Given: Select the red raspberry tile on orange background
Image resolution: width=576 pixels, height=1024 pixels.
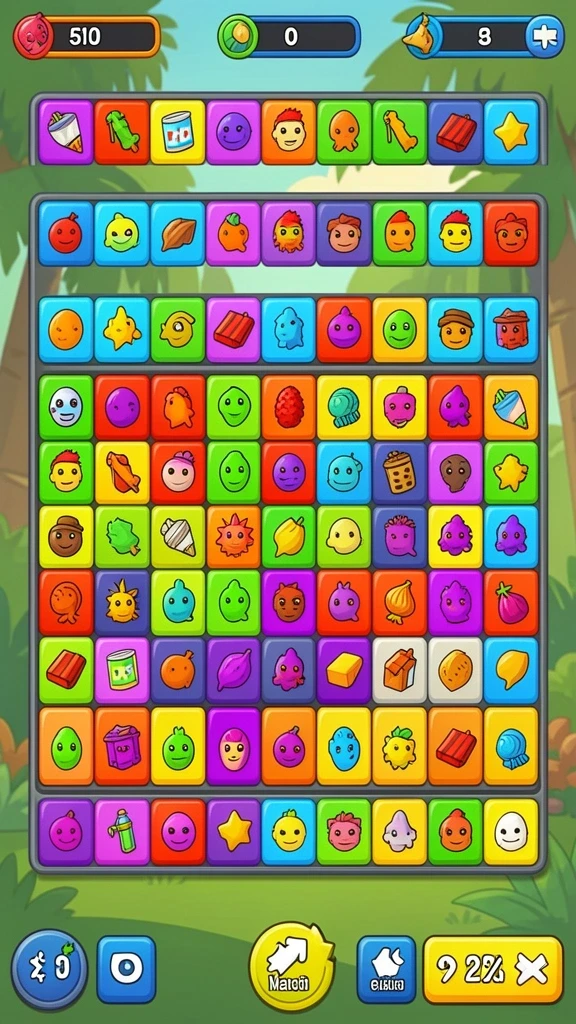Looking at the screenshot, I should coord(289,406).
